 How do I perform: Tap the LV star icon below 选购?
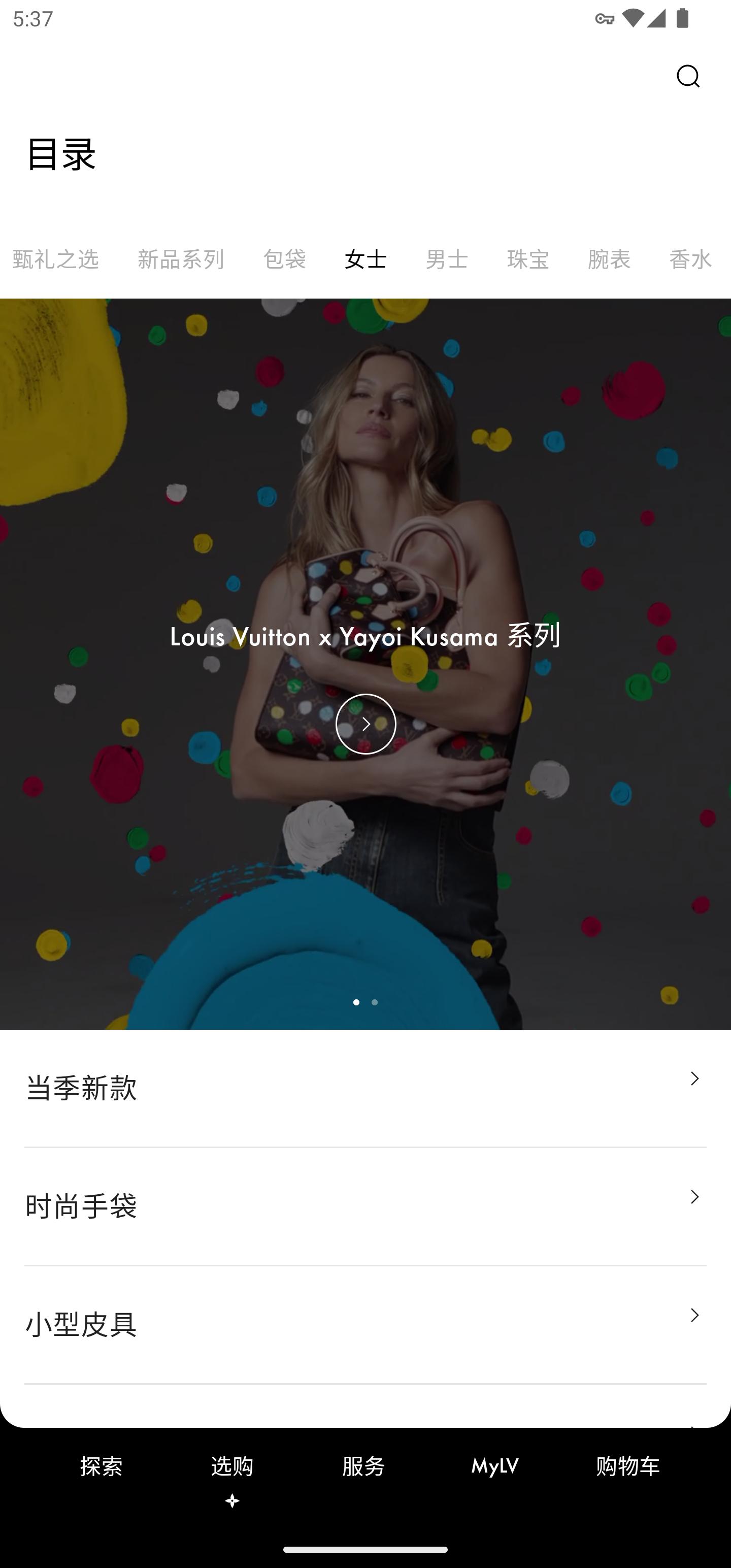click(232, 1501)
